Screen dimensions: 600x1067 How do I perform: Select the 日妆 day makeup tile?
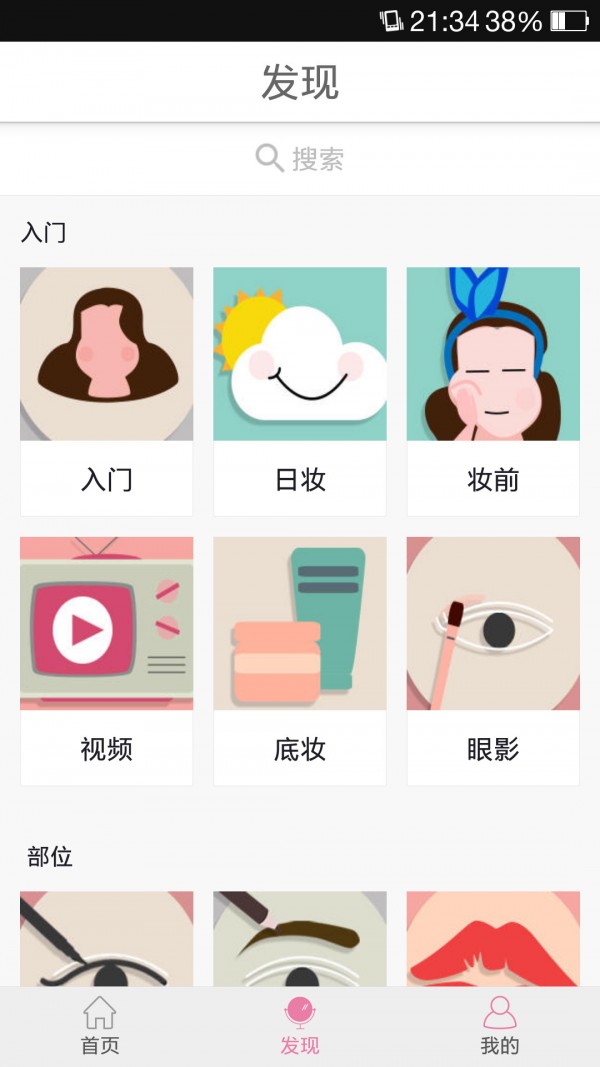[x=300, y=390]
